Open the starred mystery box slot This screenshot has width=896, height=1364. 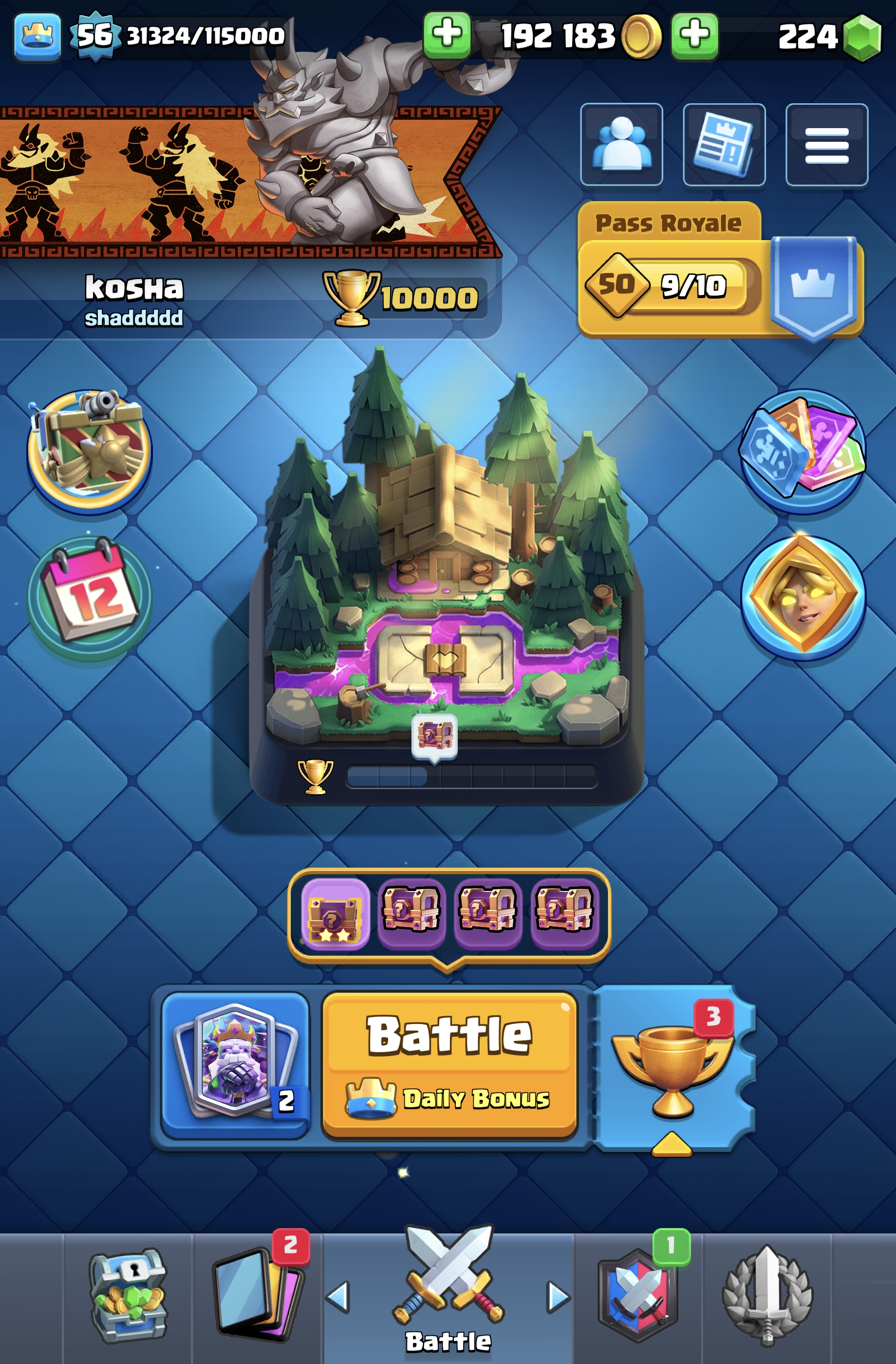(x=335, y=913)
